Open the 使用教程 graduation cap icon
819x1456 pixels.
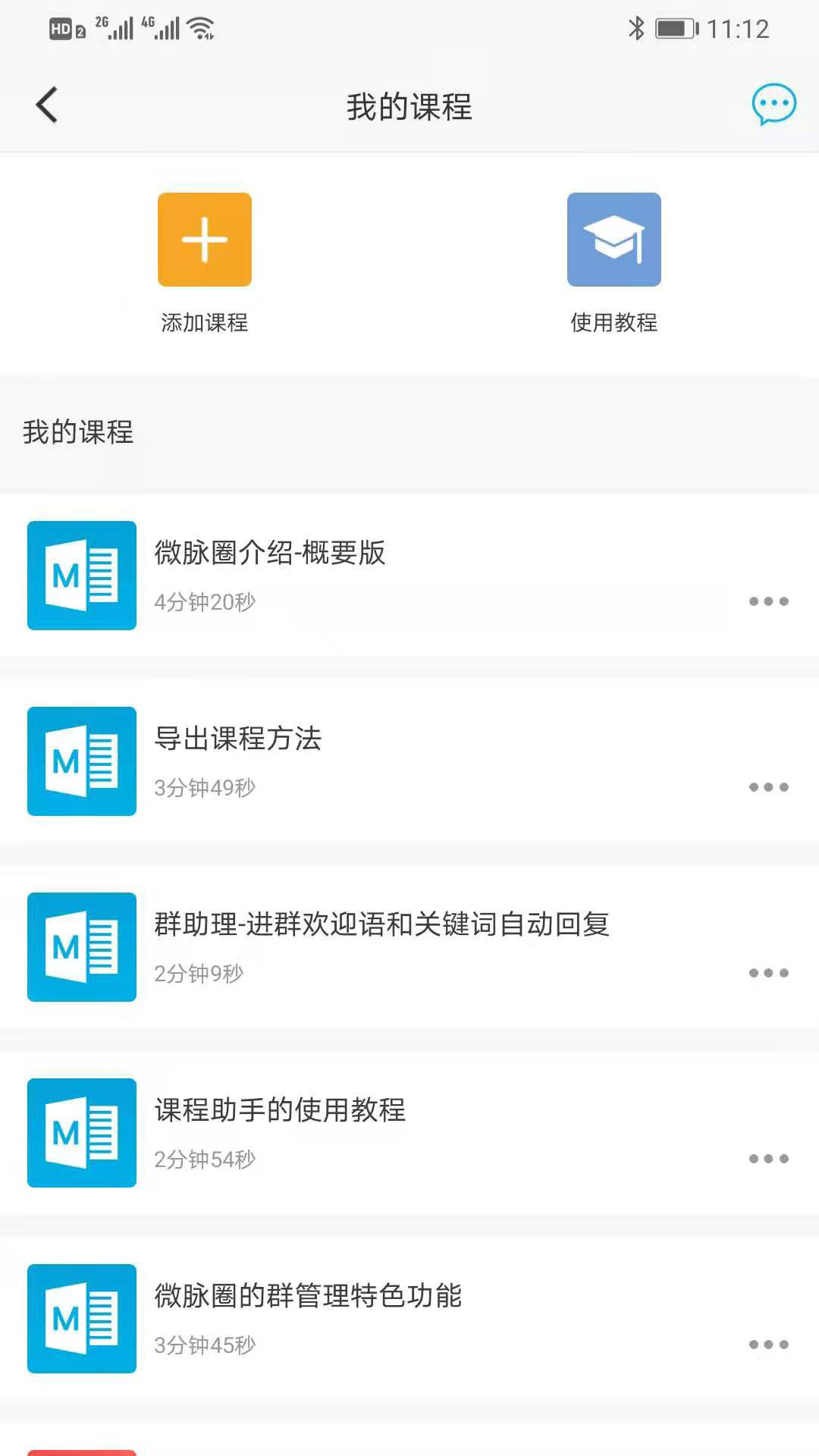coord(613,239)
